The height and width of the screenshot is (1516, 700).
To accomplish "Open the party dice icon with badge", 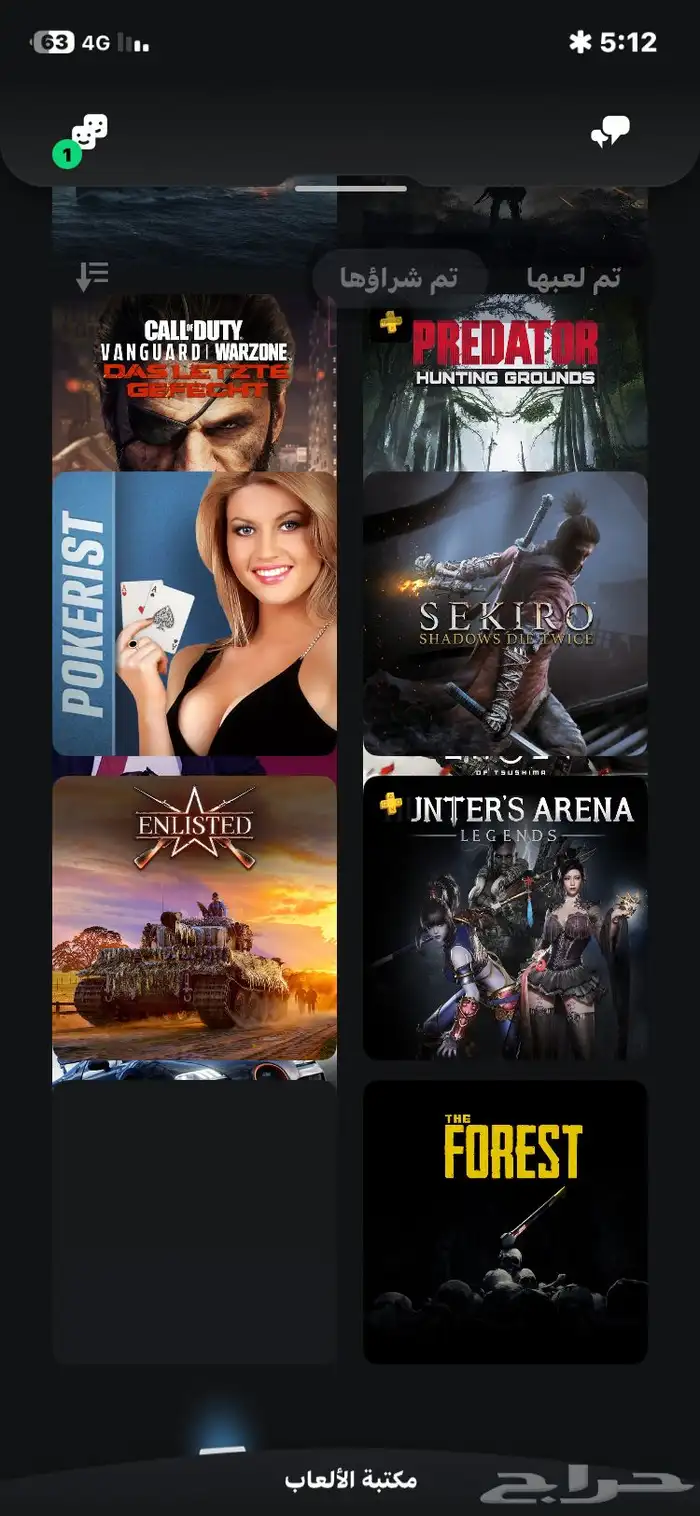I will pos(84,139).
